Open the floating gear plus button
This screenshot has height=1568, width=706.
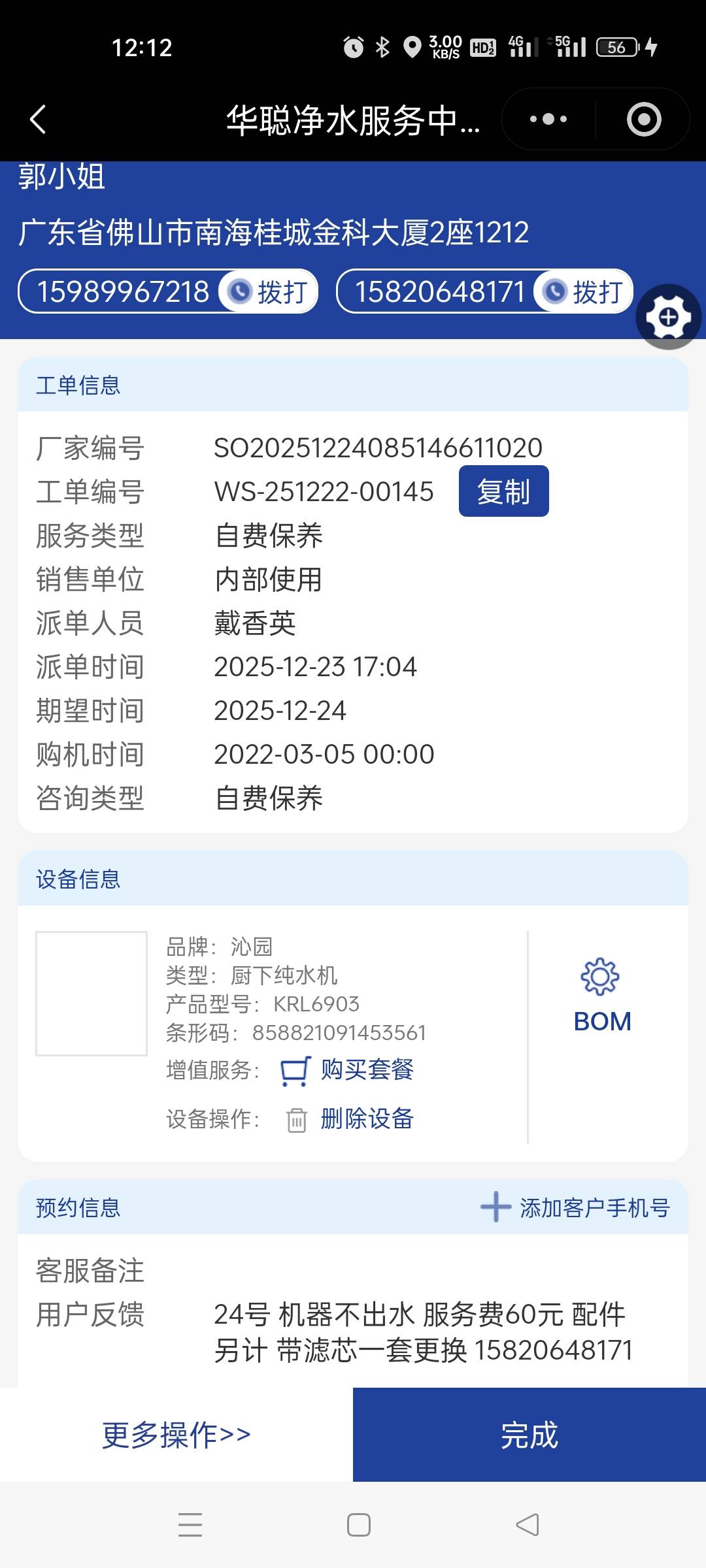[x=668, y=318]
